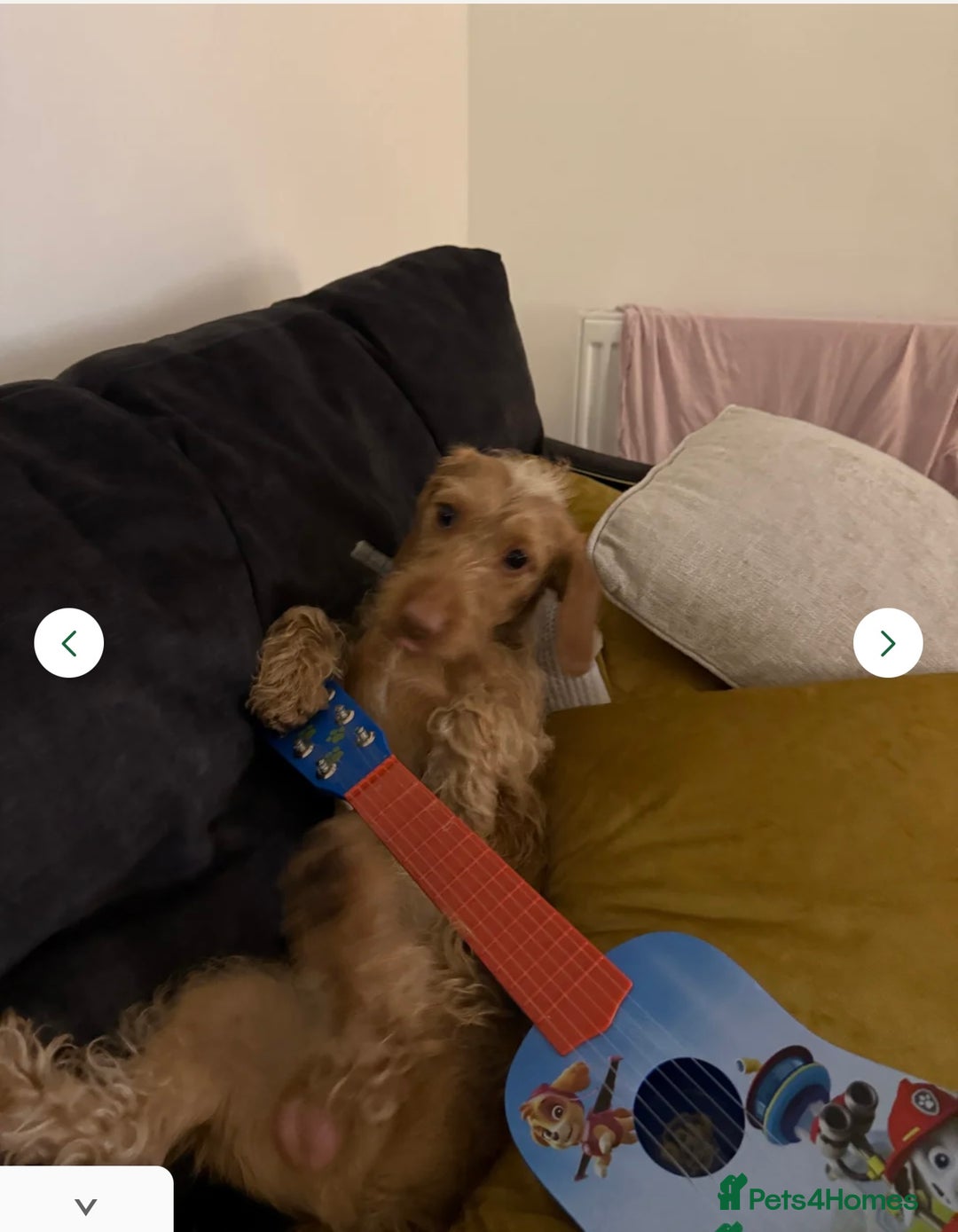Show the next photo
This screenshot has height=1232, width=958.
888,643
